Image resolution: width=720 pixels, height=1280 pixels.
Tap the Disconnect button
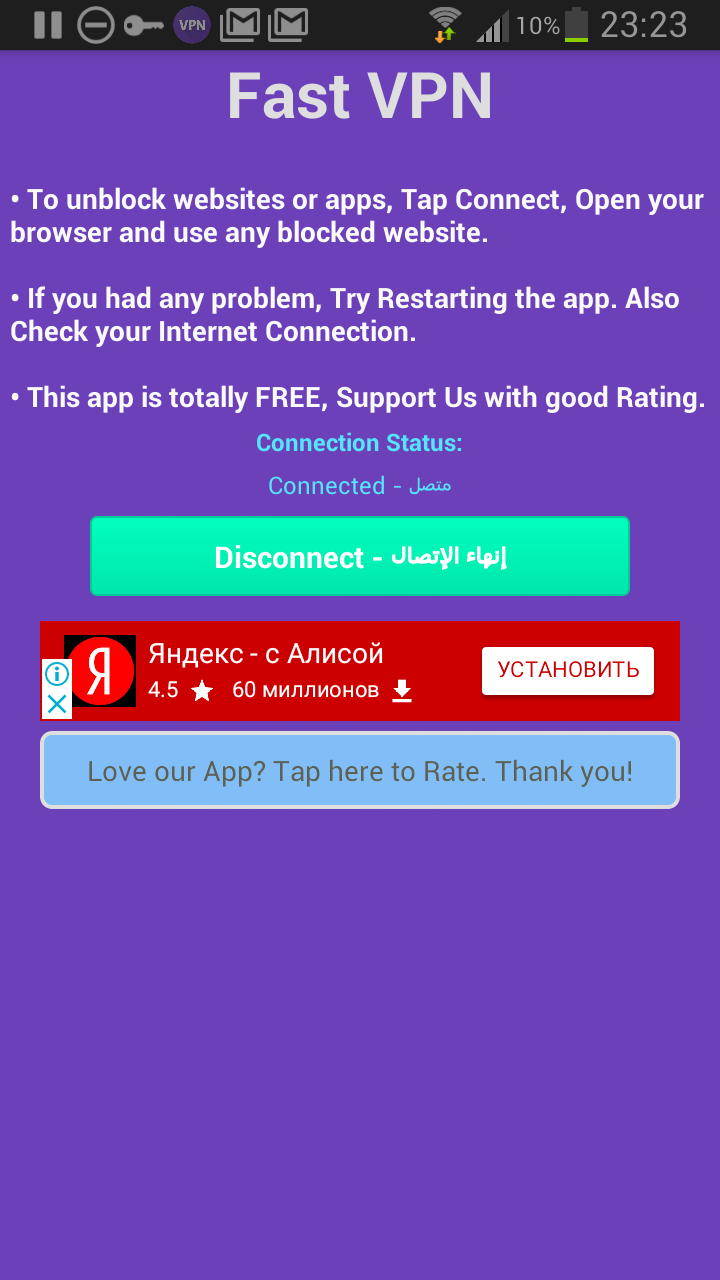coord(360,556)
